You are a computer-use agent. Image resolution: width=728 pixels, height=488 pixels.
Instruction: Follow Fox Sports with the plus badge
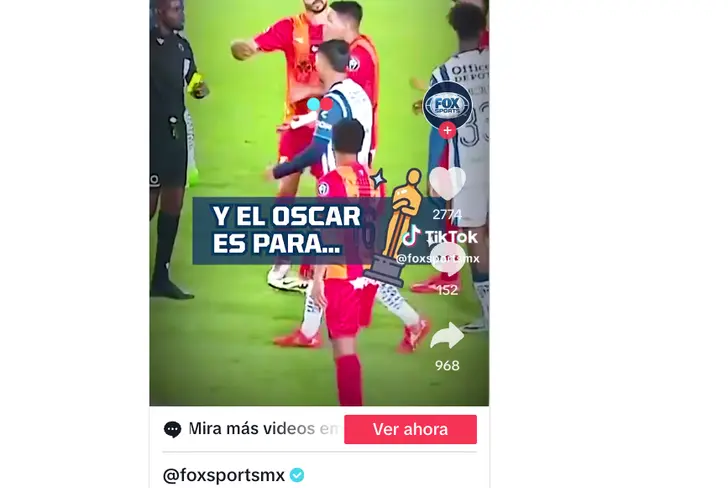coord(447,131)
